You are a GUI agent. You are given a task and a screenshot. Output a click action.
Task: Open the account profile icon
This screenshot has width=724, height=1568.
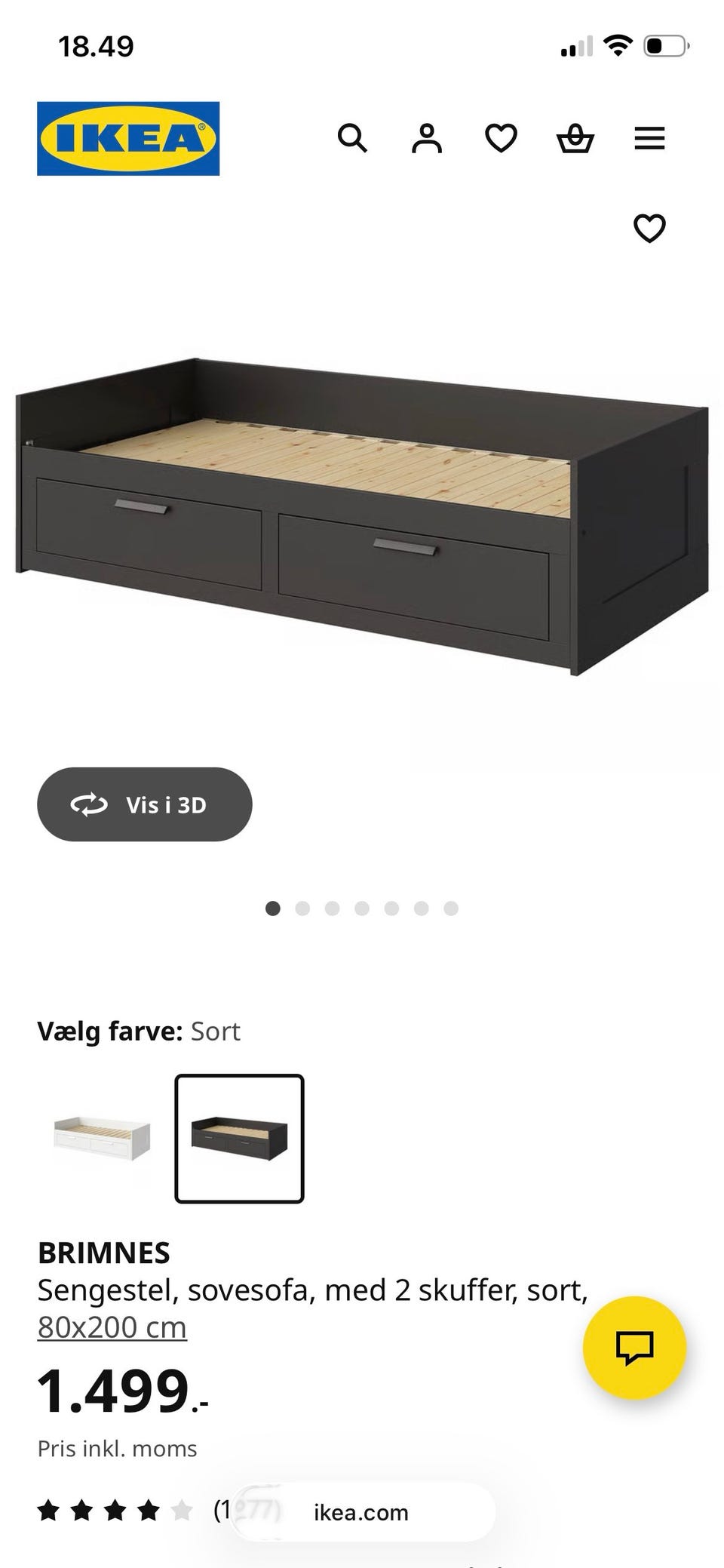[426, 139]
